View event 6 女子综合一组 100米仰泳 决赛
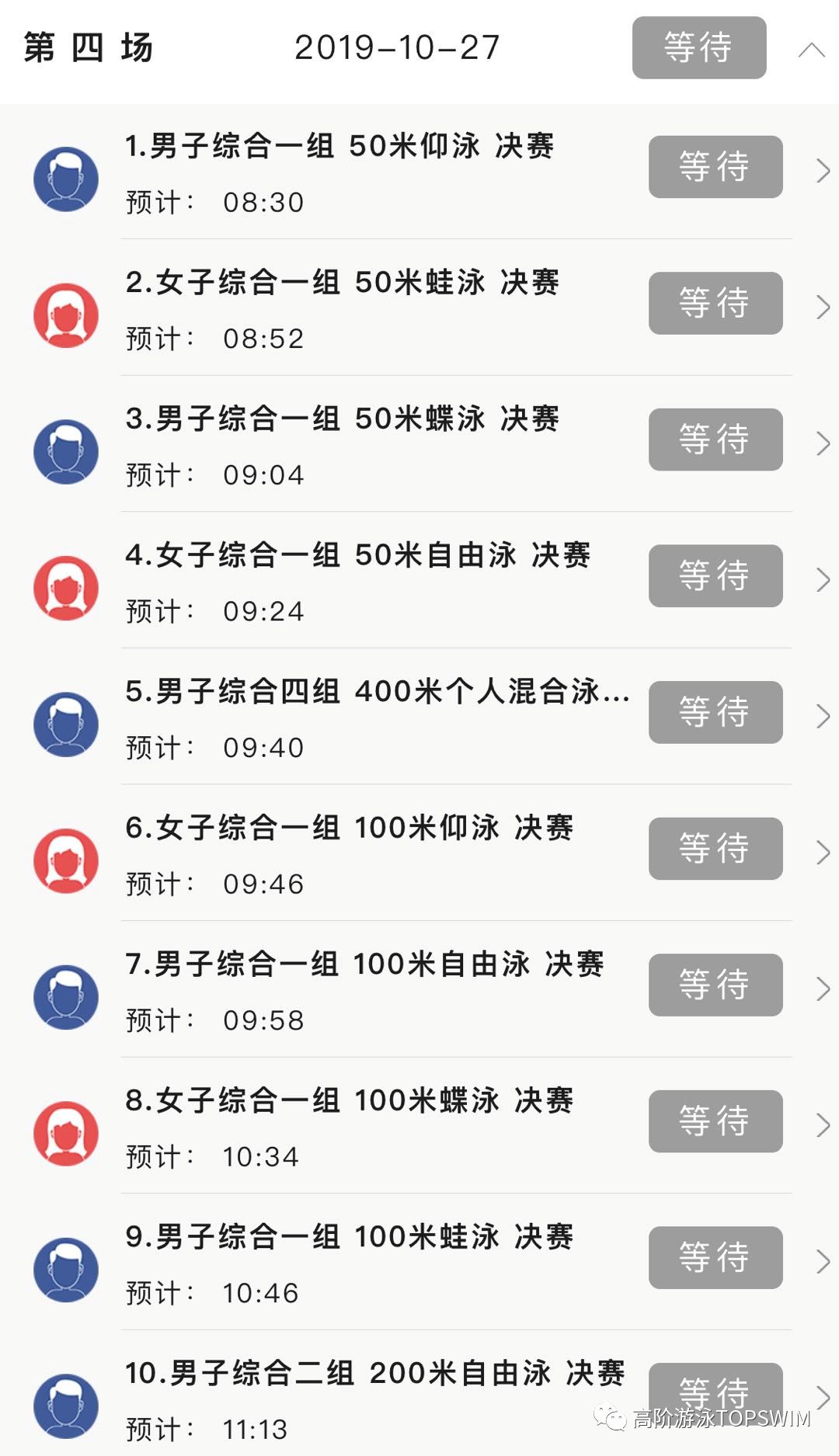The width and height of the screenshot is (839, 1456). (x=349, y=828)
